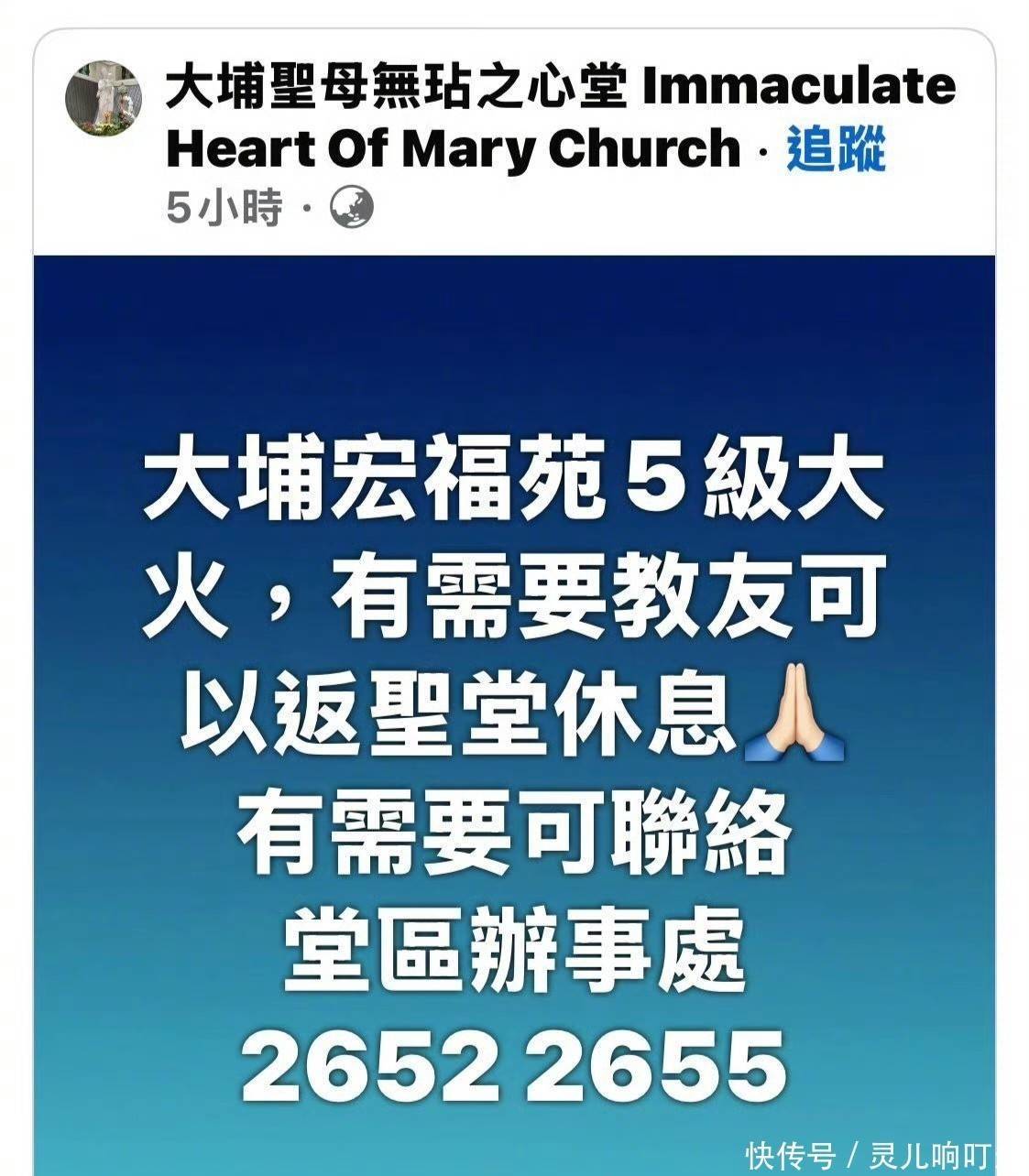Open the church page's profile picture

tap(105, 99)
